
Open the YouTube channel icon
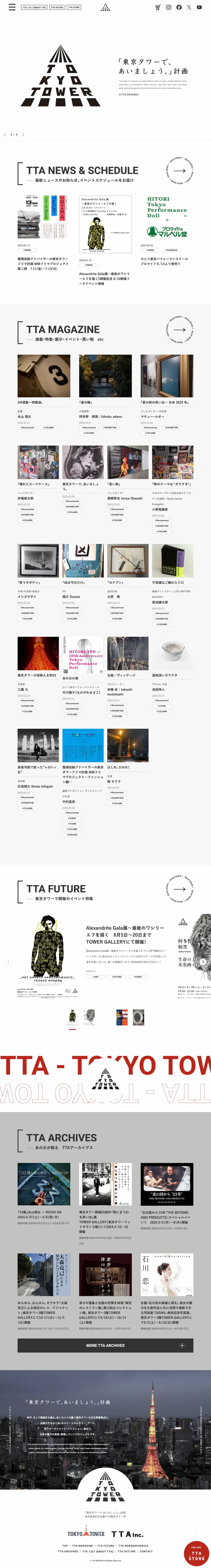point(199,7)
